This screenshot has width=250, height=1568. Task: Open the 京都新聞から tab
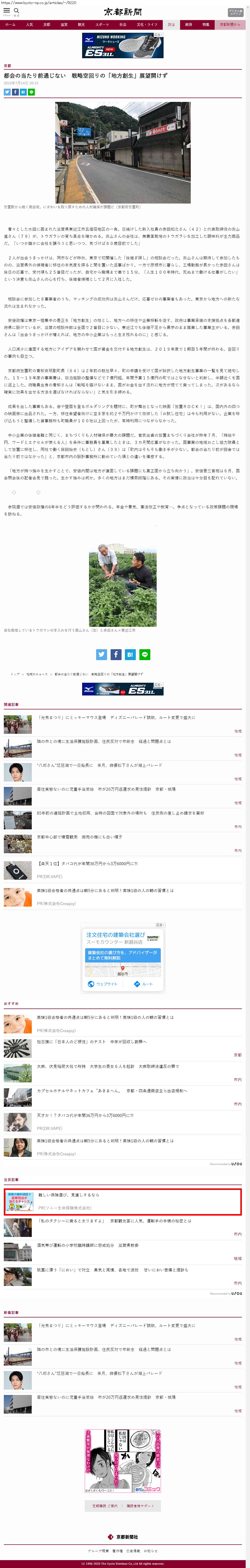pos(230,25)
